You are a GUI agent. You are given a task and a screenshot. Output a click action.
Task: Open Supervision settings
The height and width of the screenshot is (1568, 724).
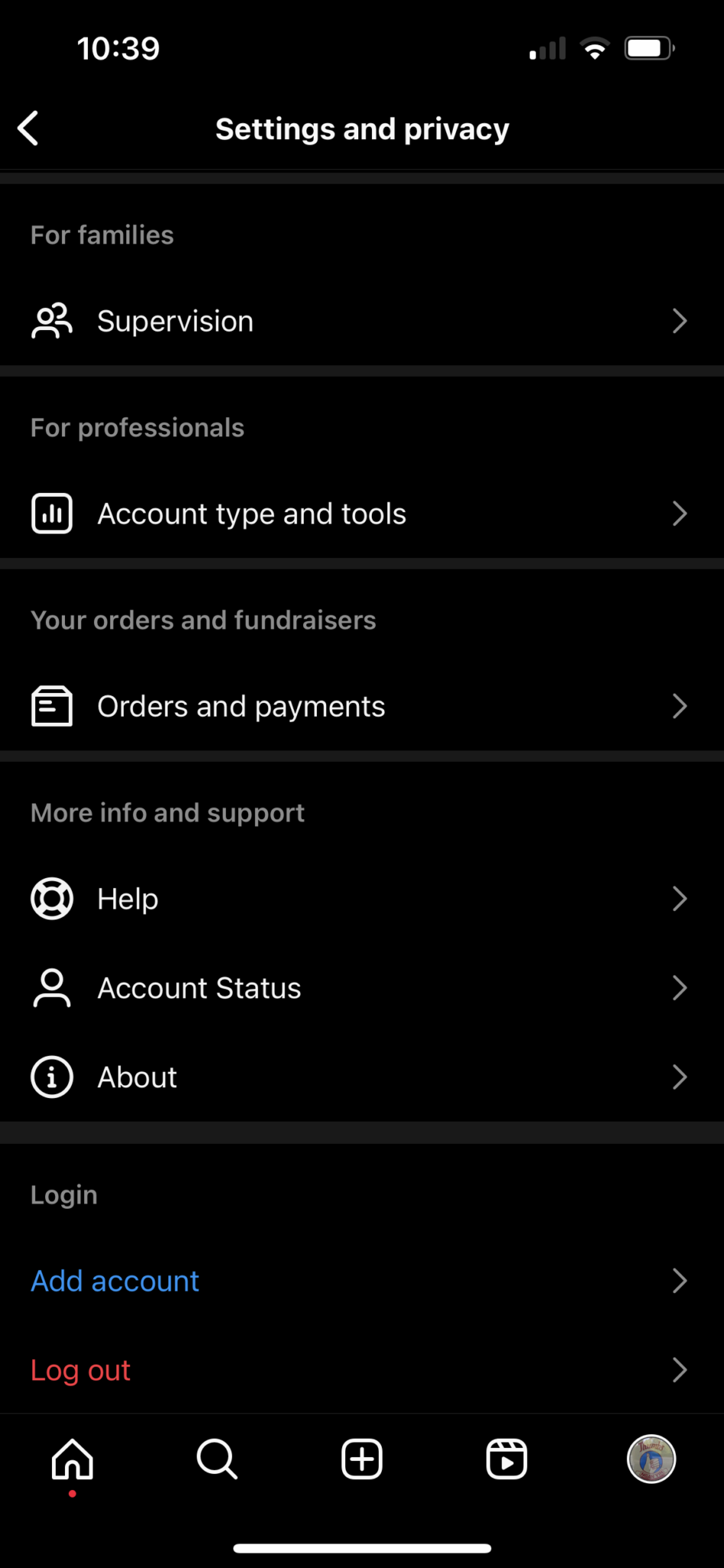tap(361, 321)
